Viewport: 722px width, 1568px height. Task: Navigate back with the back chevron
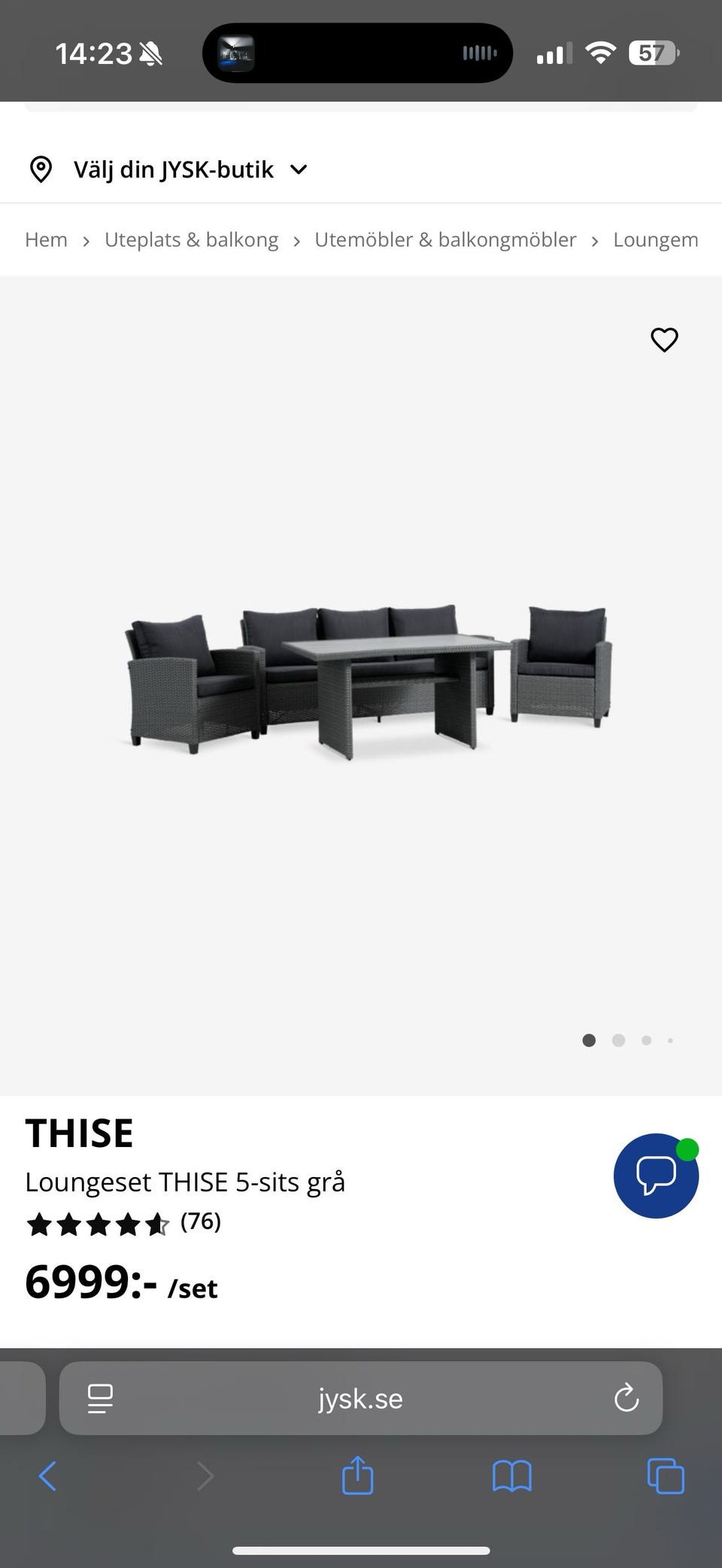[x=47, y=1476]
